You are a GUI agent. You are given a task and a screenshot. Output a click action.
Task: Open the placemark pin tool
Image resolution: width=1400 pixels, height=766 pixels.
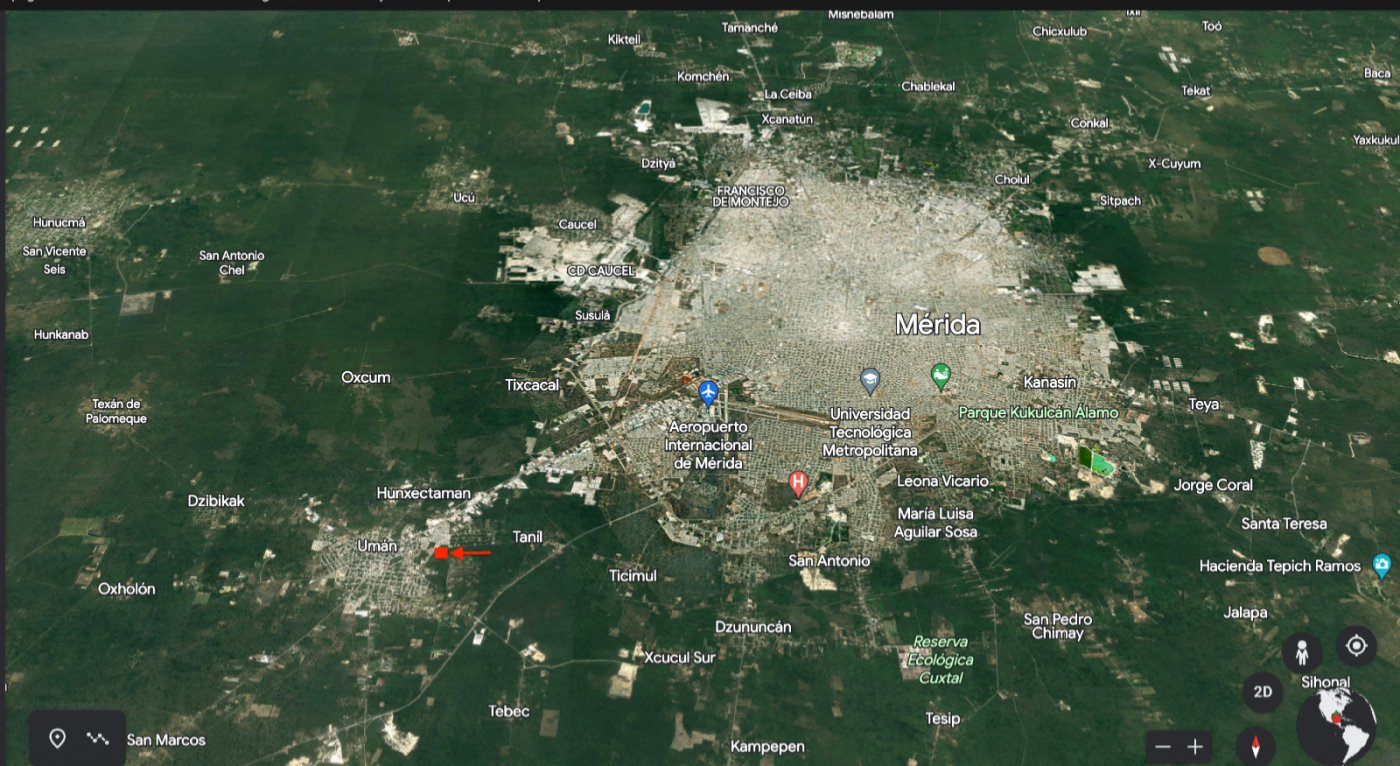[x=58, y=738]
